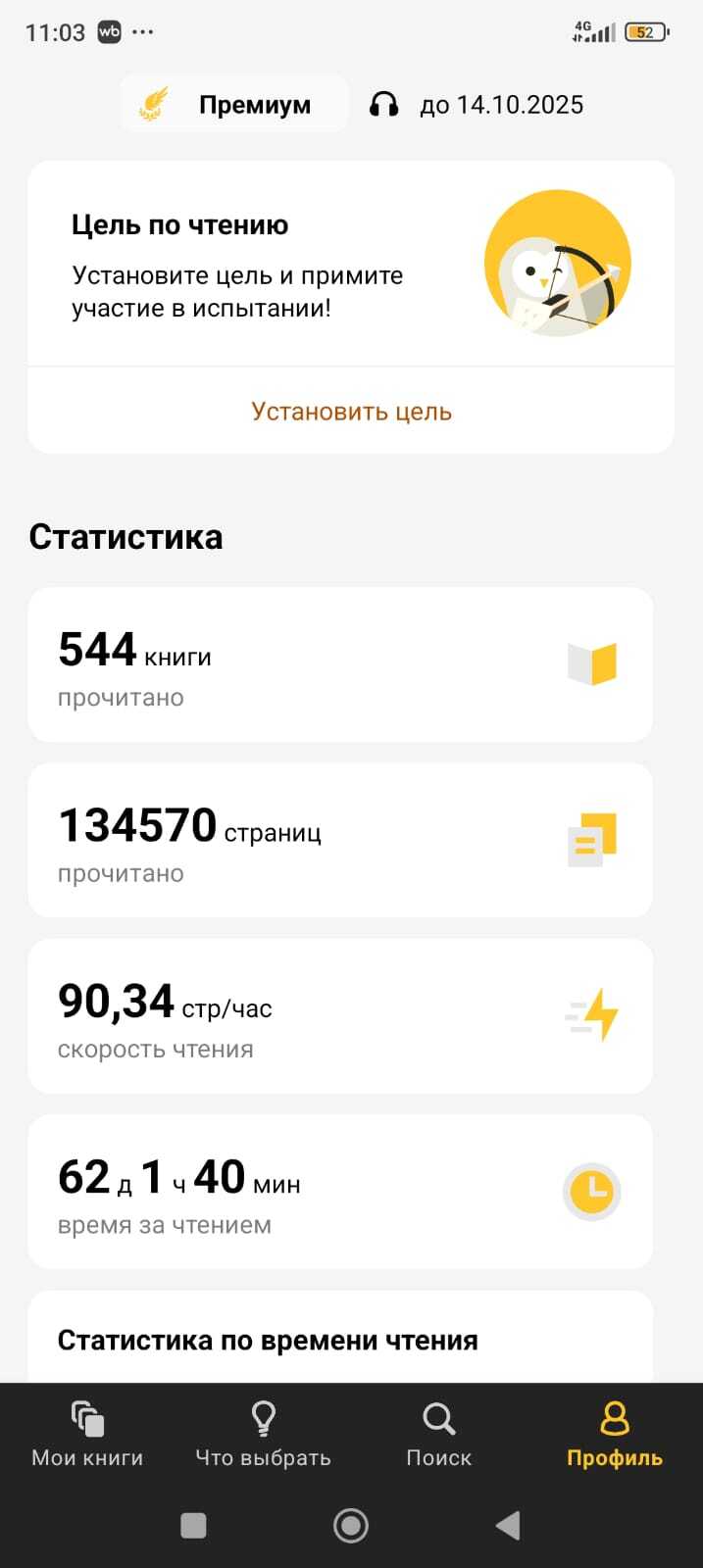Tap the audio subscription valid until 14.10.2025

coord(477,105)
